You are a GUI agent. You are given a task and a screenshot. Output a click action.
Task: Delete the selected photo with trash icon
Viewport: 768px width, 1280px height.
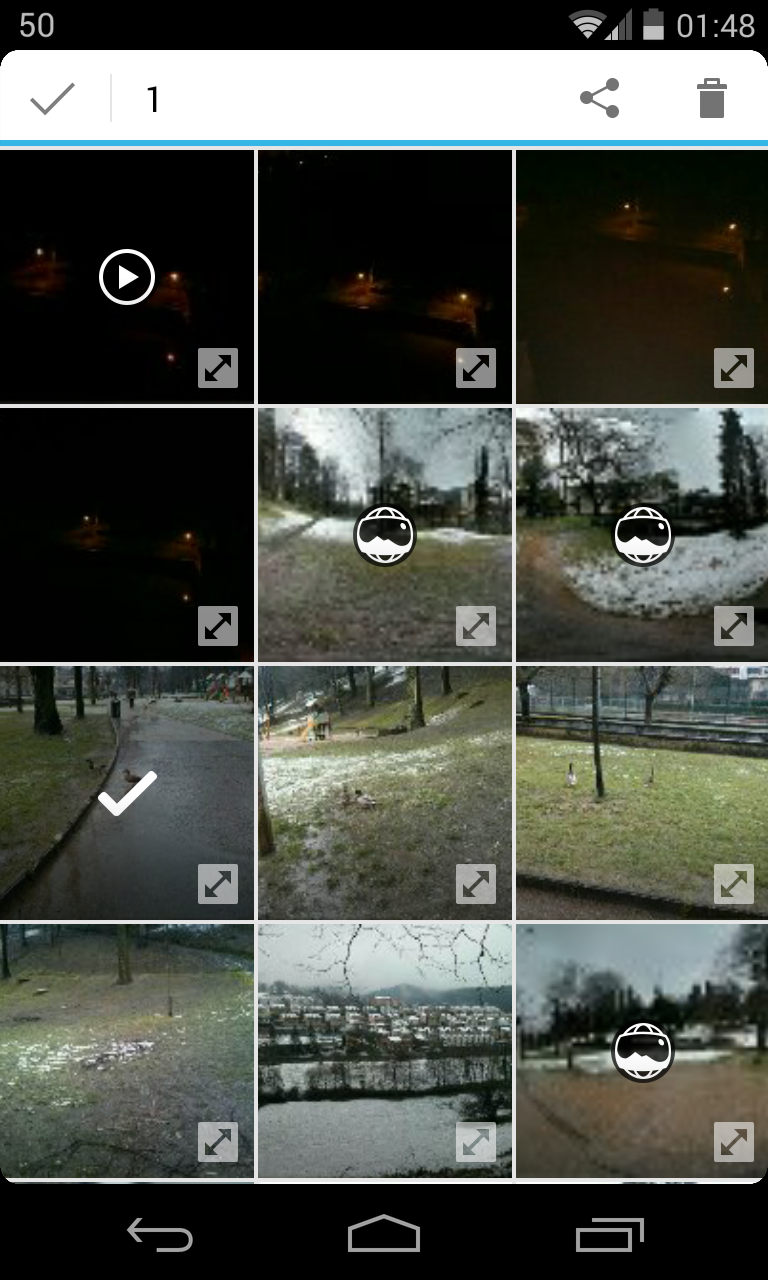(711, 99)
